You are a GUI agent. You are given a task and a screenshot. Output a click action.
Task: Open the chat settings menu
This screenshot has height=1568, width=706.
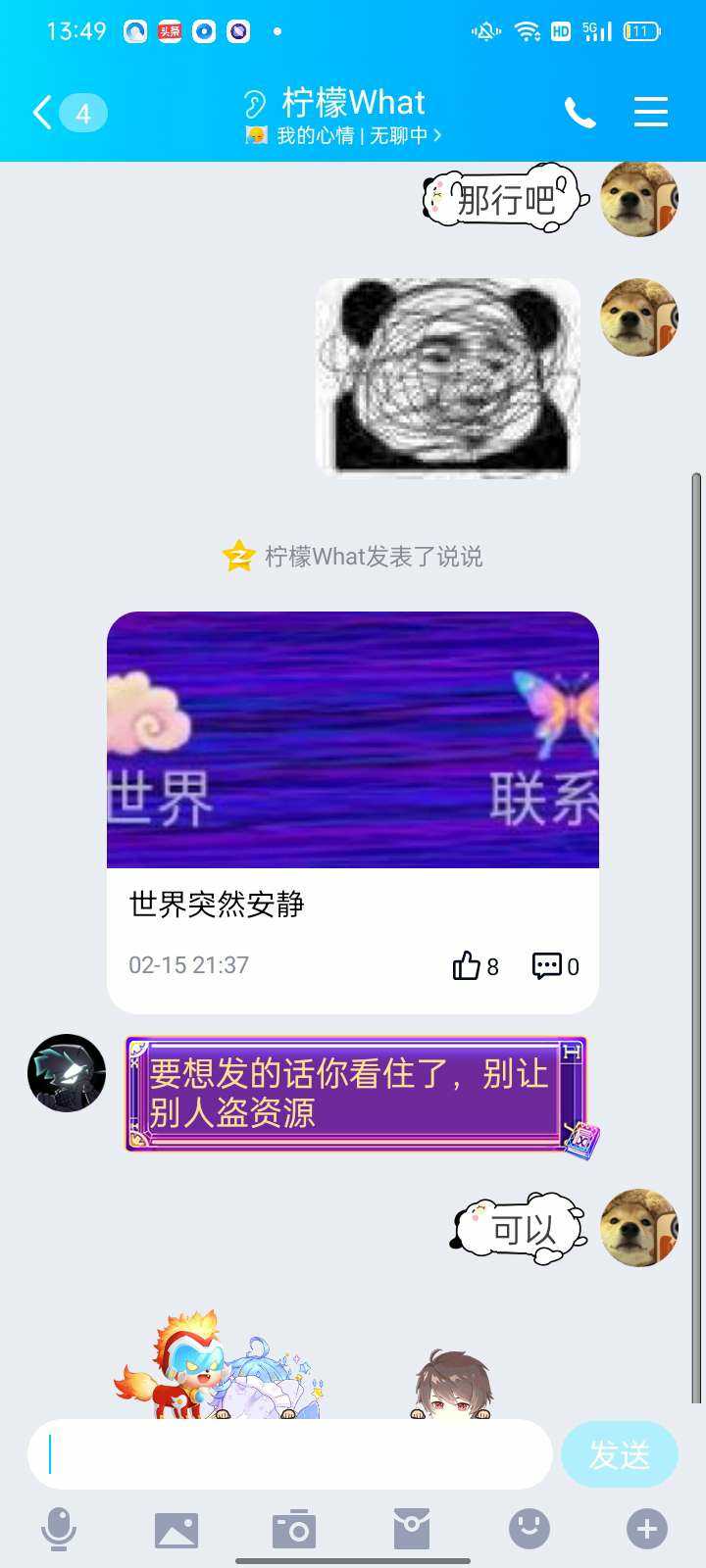pyautogui.click(x=650, y=113)
